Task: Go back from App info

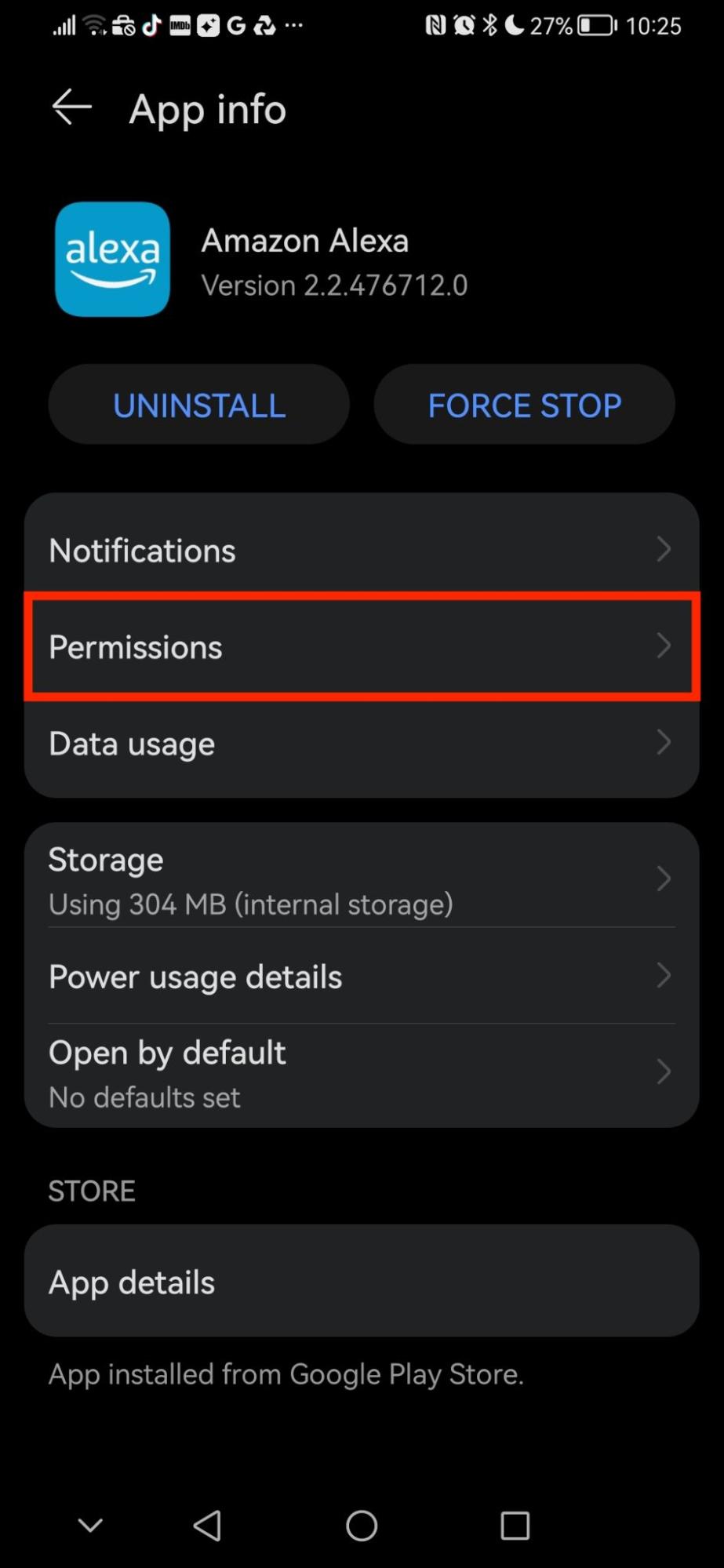Action: click(x=71, y=107)
